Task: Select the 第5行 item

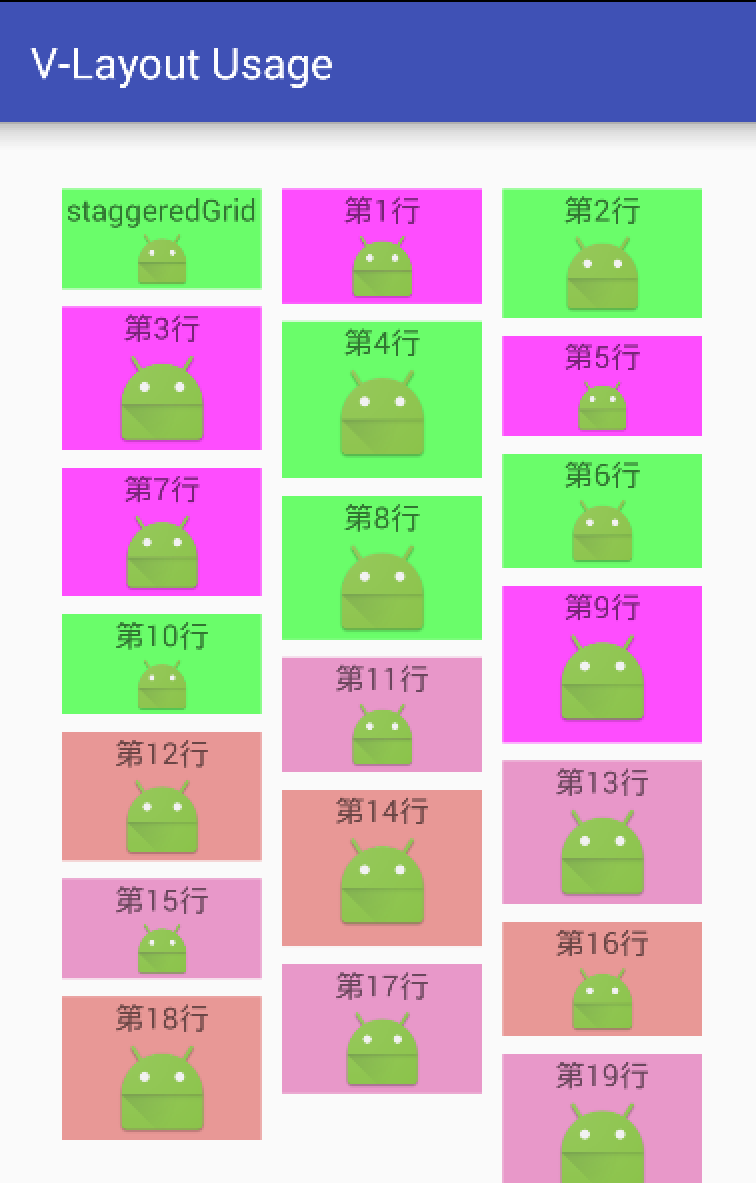Action: tap(601, 386)
